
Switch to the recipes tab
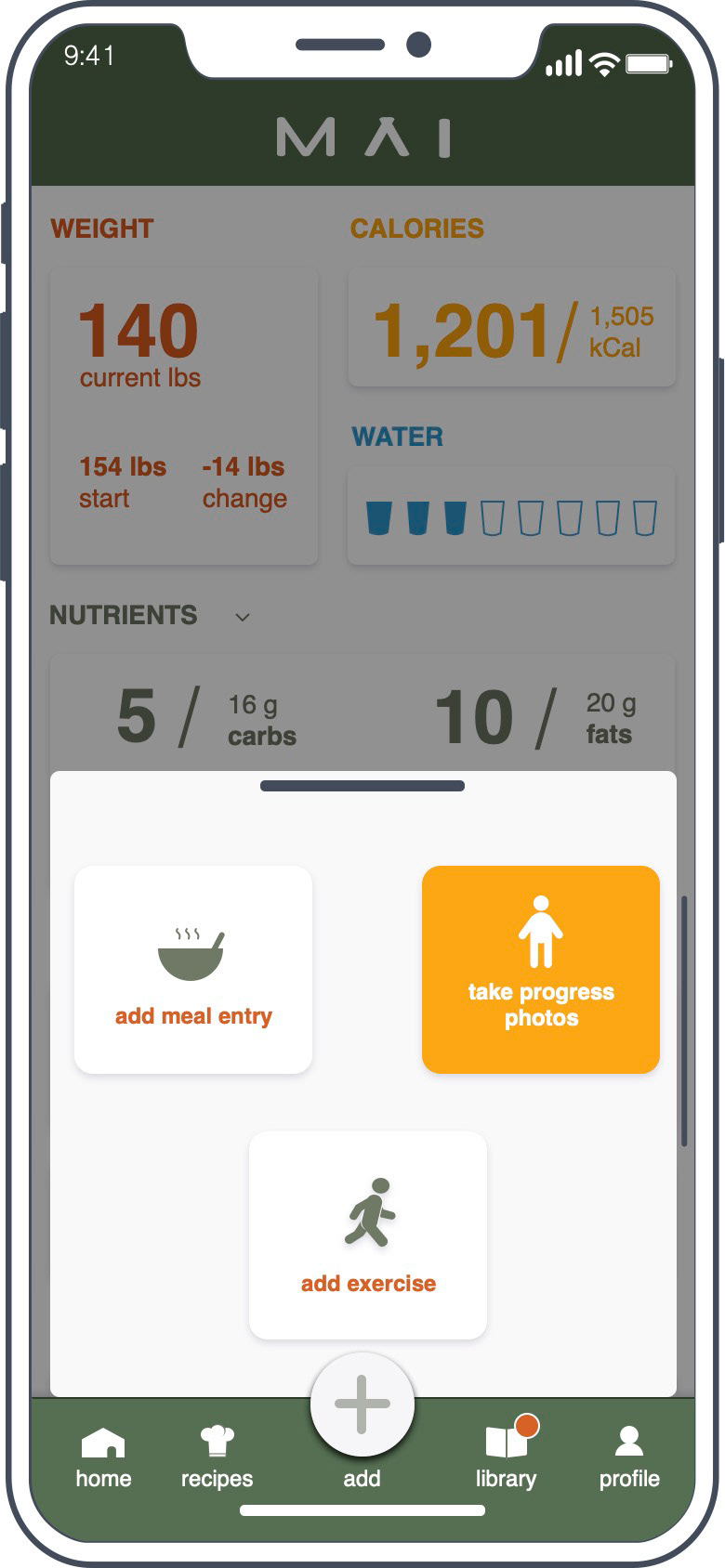(x=217, y=1457)
